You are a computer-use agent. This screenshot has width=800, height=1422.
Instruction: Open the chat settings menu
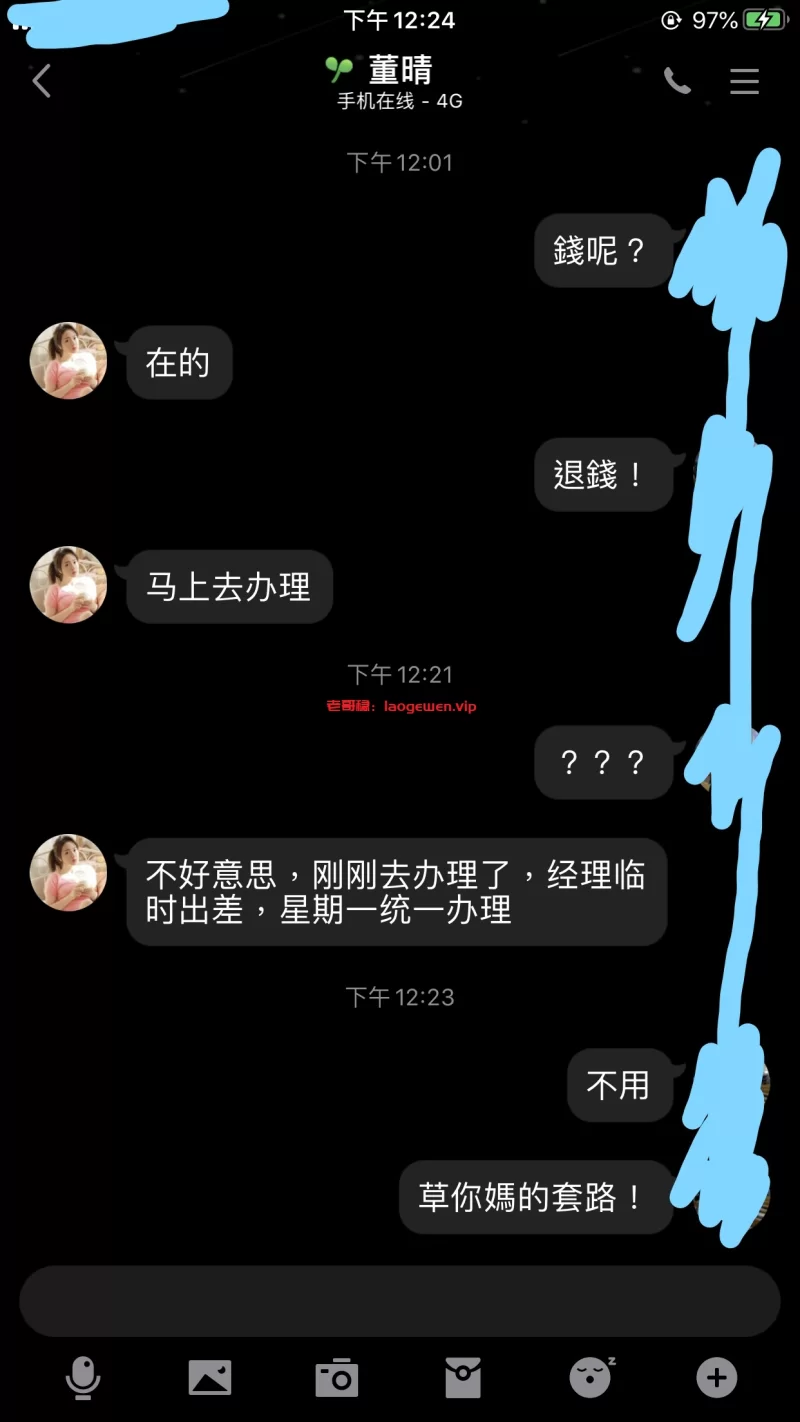coord(744,81)
